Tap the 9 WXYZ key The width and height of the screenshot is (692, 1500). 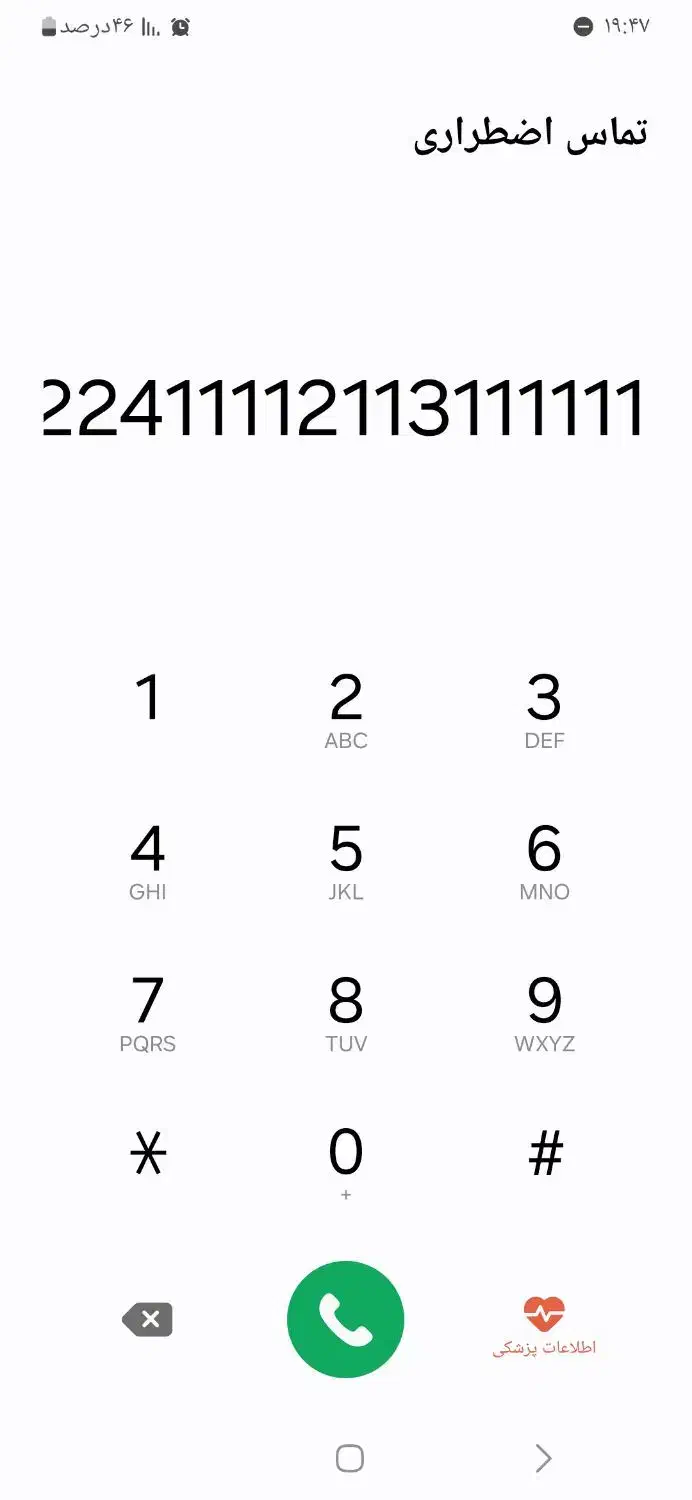[x=544, y=1013]
